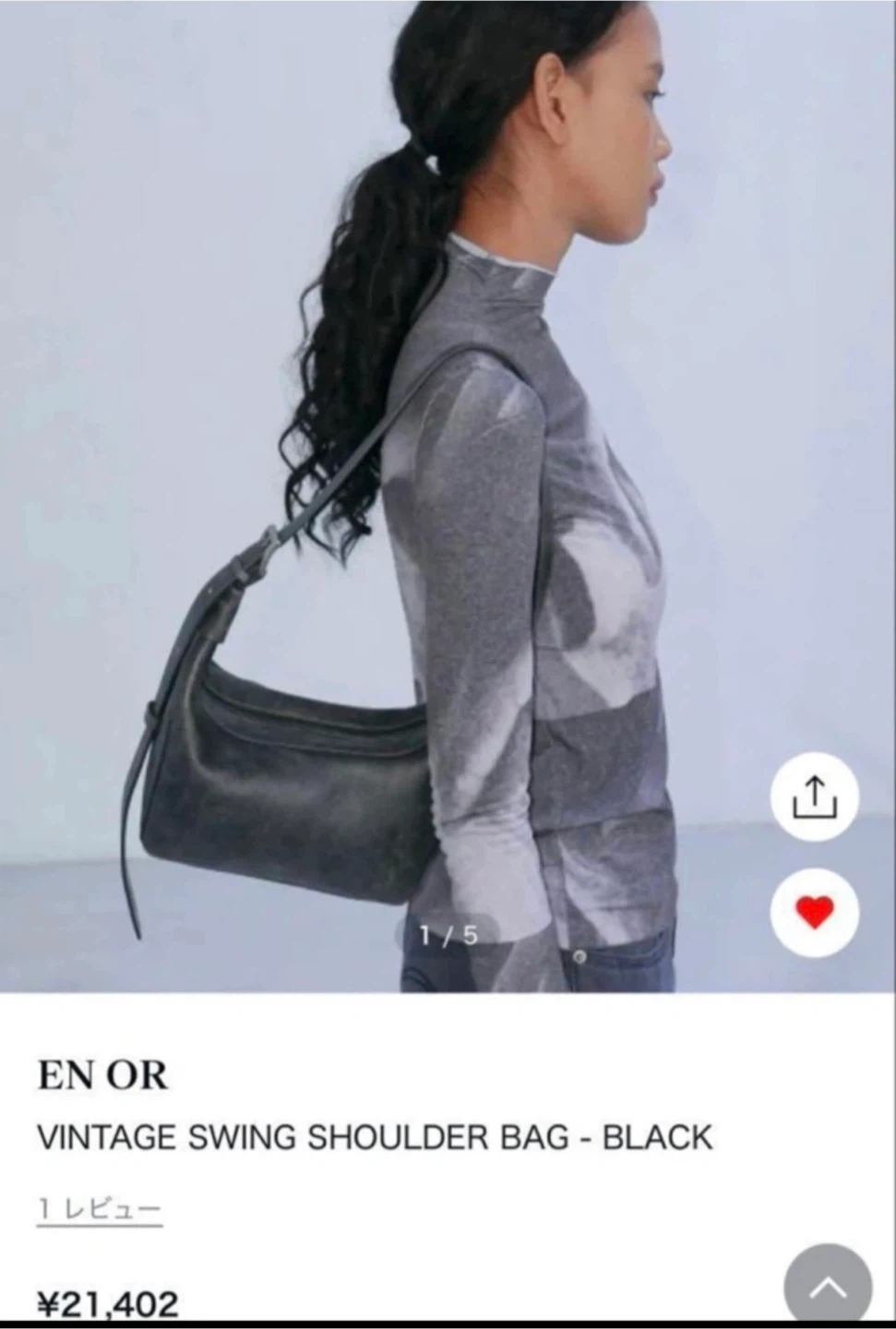Share this shoulder bag product
The height and width of the screenshot is (1329, 896).
click(x=815, y=796)
